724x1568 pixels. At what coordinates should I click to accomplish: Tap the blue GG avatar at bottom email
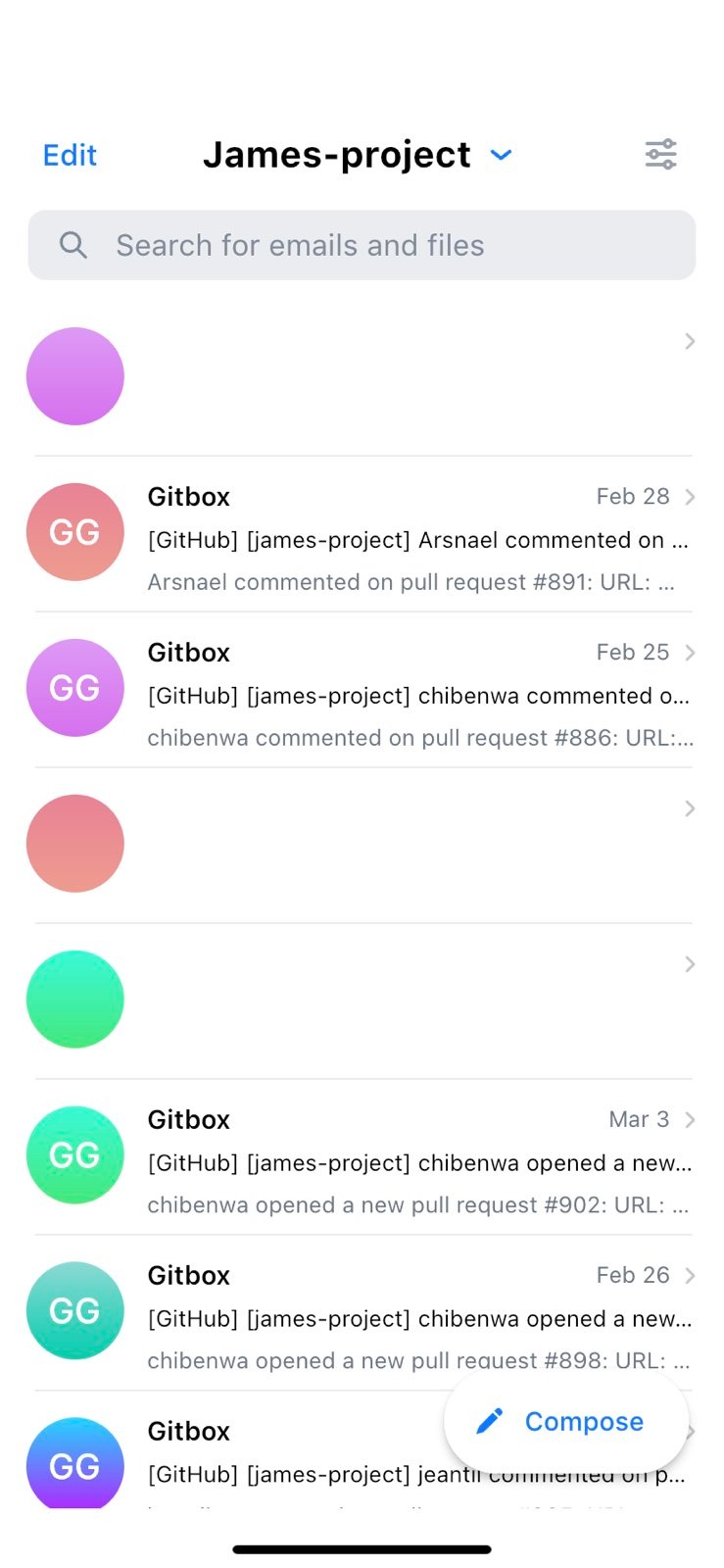pos(74,1465)
